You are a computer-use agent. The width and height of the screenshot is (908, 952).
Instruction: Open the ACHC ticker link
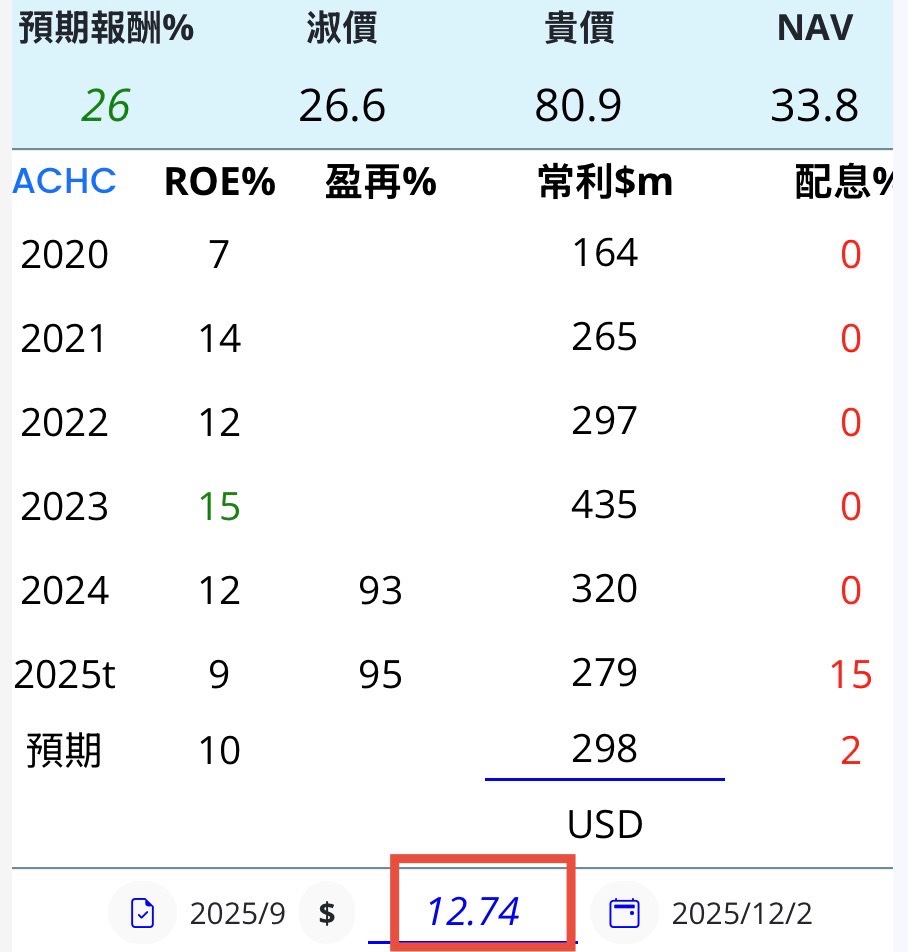point(64,181)
